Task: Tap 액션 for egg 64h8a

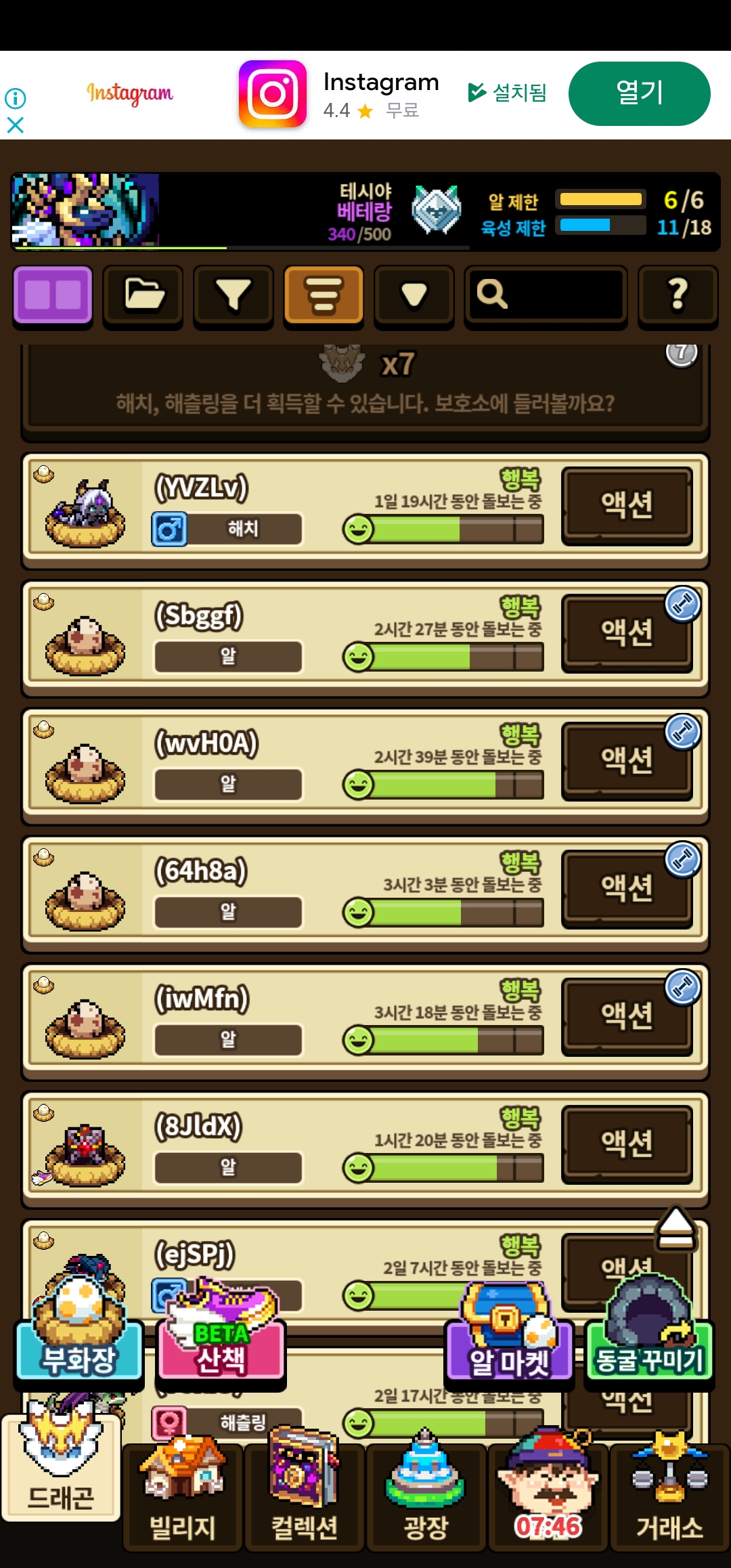Action: pos(627,889)
